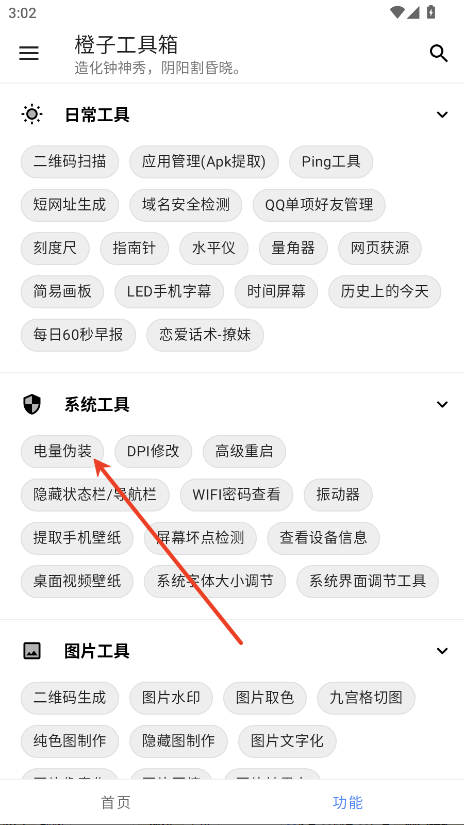Switch to the 功能 tab
464x825 pixels.
(348, 802)
